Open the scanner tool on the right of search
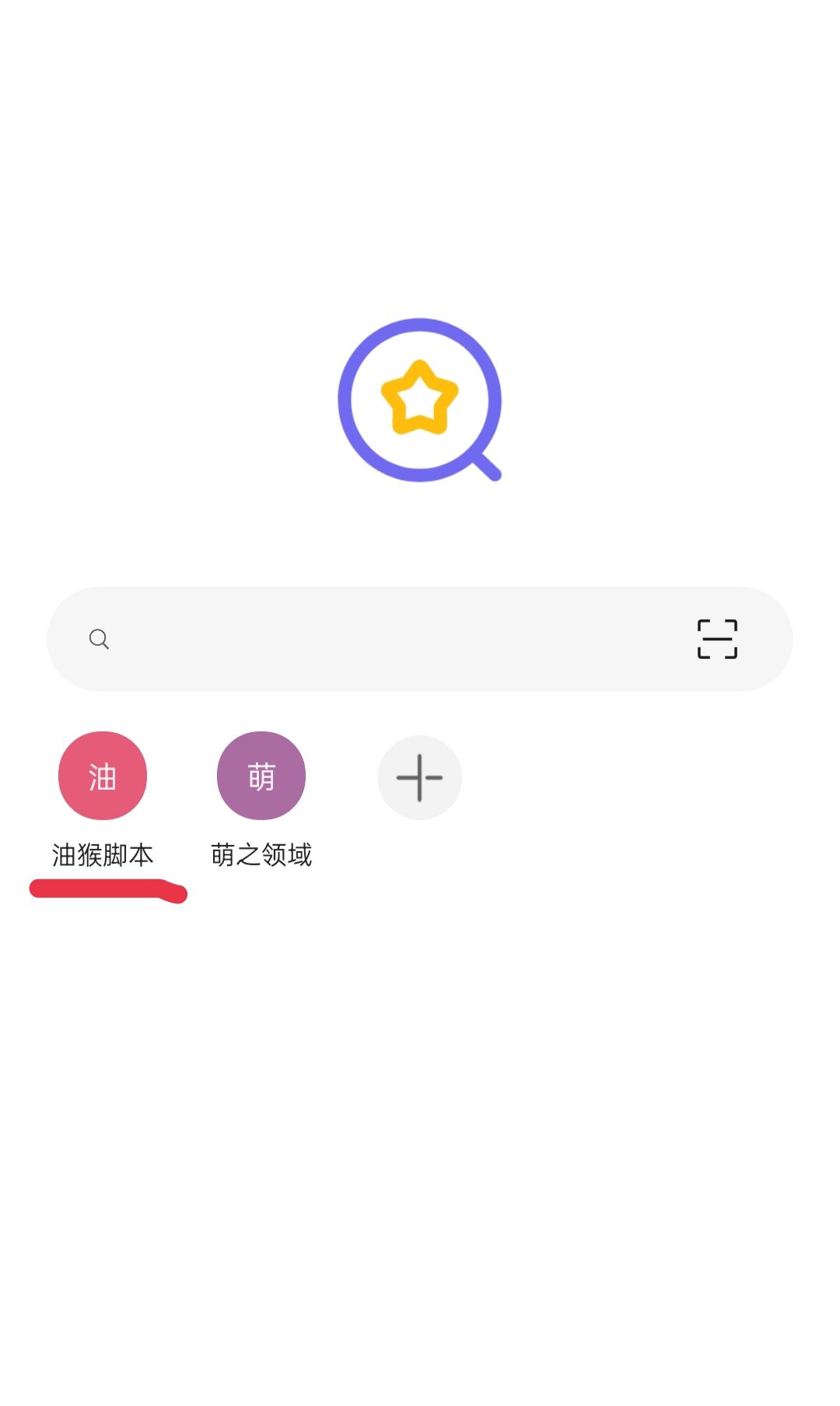 click(x=716, y=638)
